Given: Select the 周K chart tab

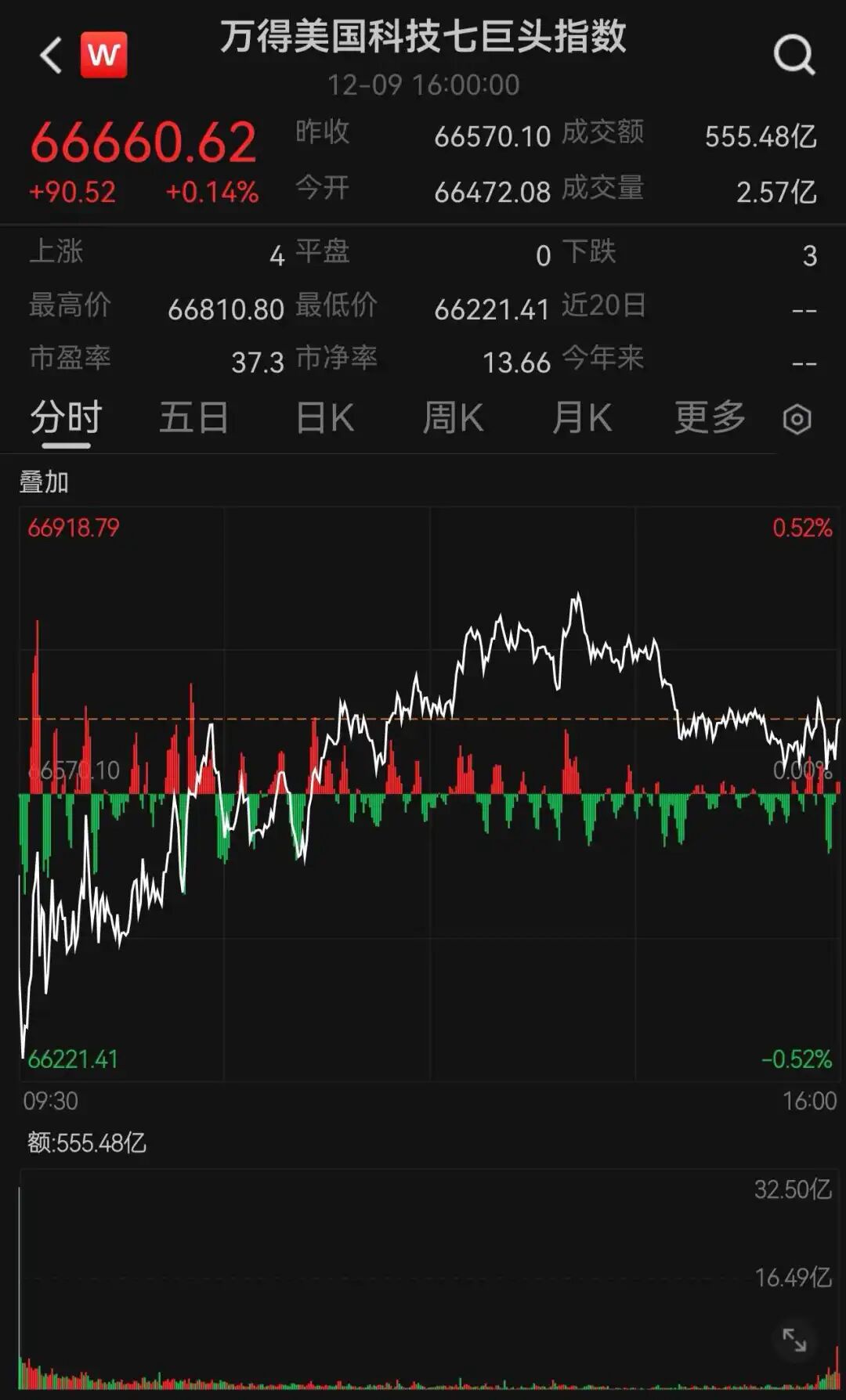Looking at the screenshot, I should pos(453,417).
